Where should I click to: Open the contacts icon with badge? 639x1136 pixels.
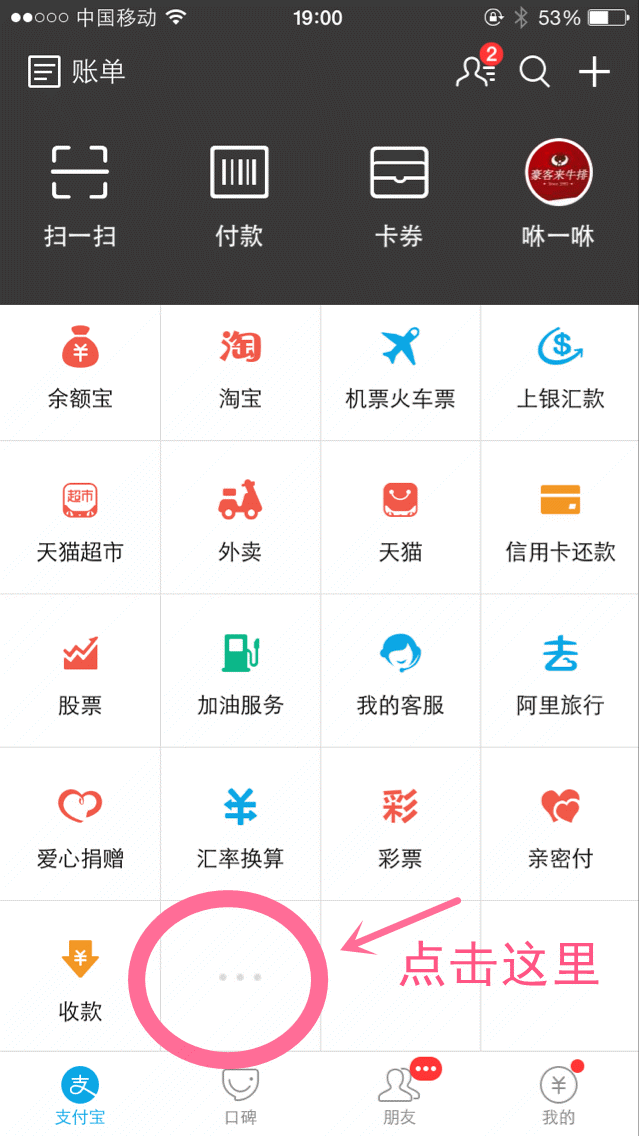[474, 72]
